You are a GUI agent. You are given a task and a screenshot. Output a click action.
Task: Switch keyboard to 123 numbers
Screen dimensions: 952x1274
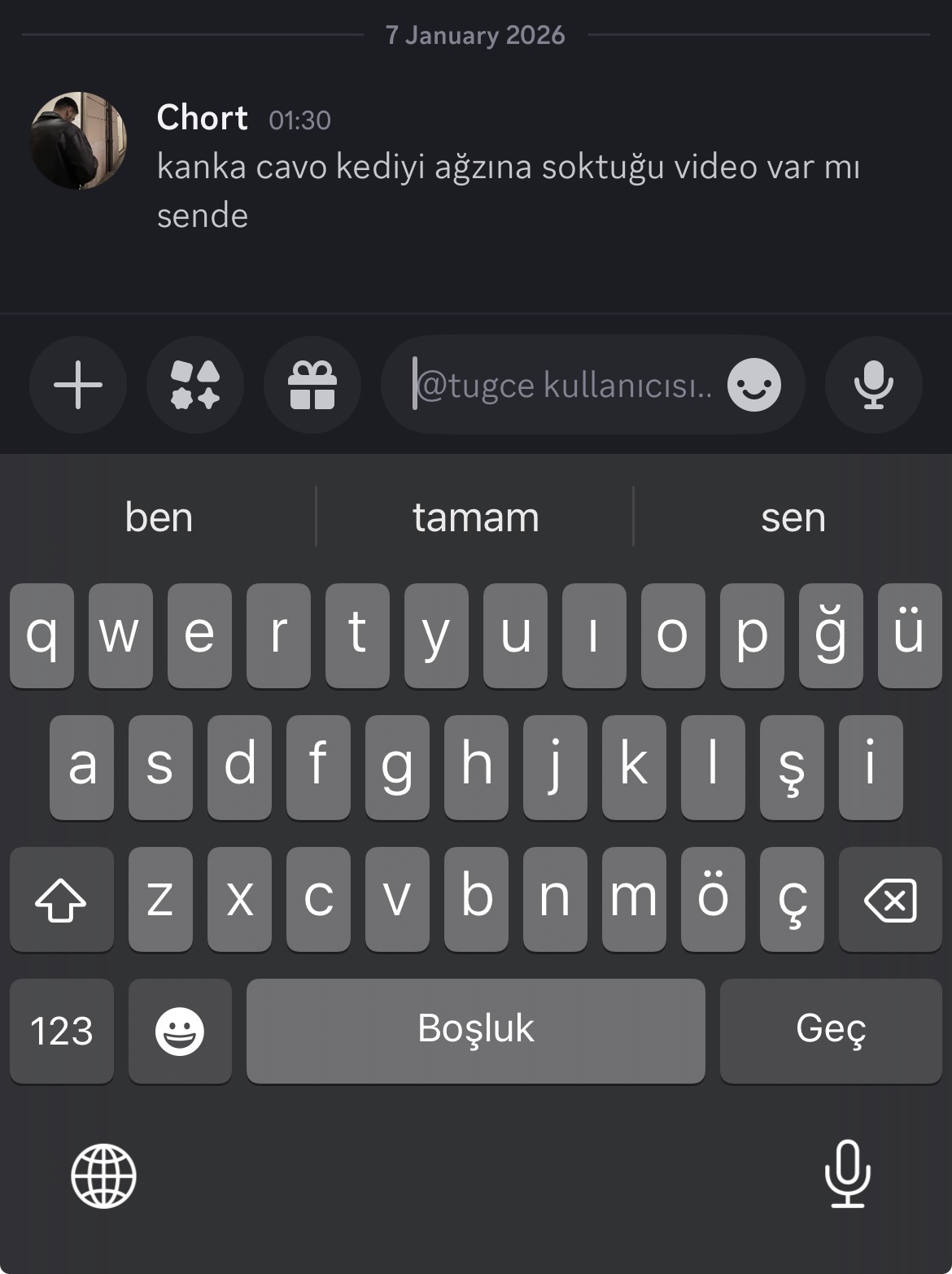coord(62,1031)
